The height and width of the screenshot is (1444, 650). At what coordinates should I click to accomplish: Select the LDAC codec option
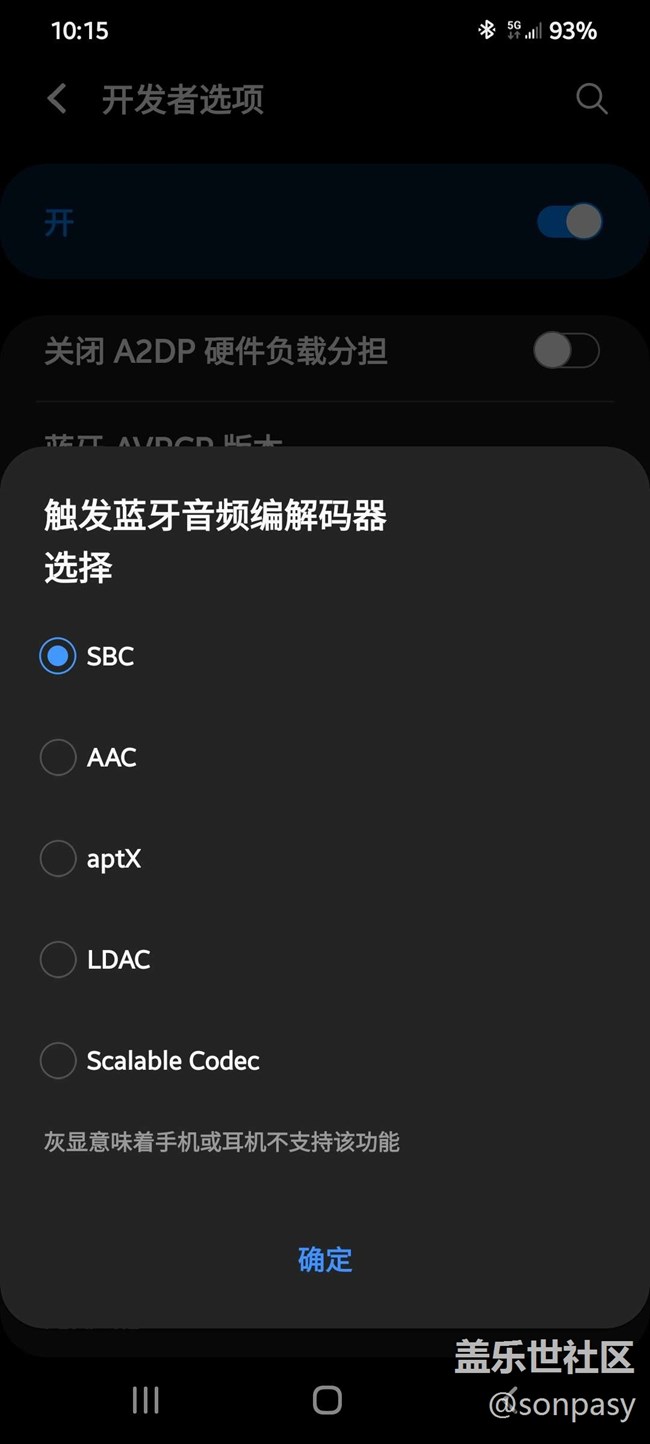pos(58,960)
